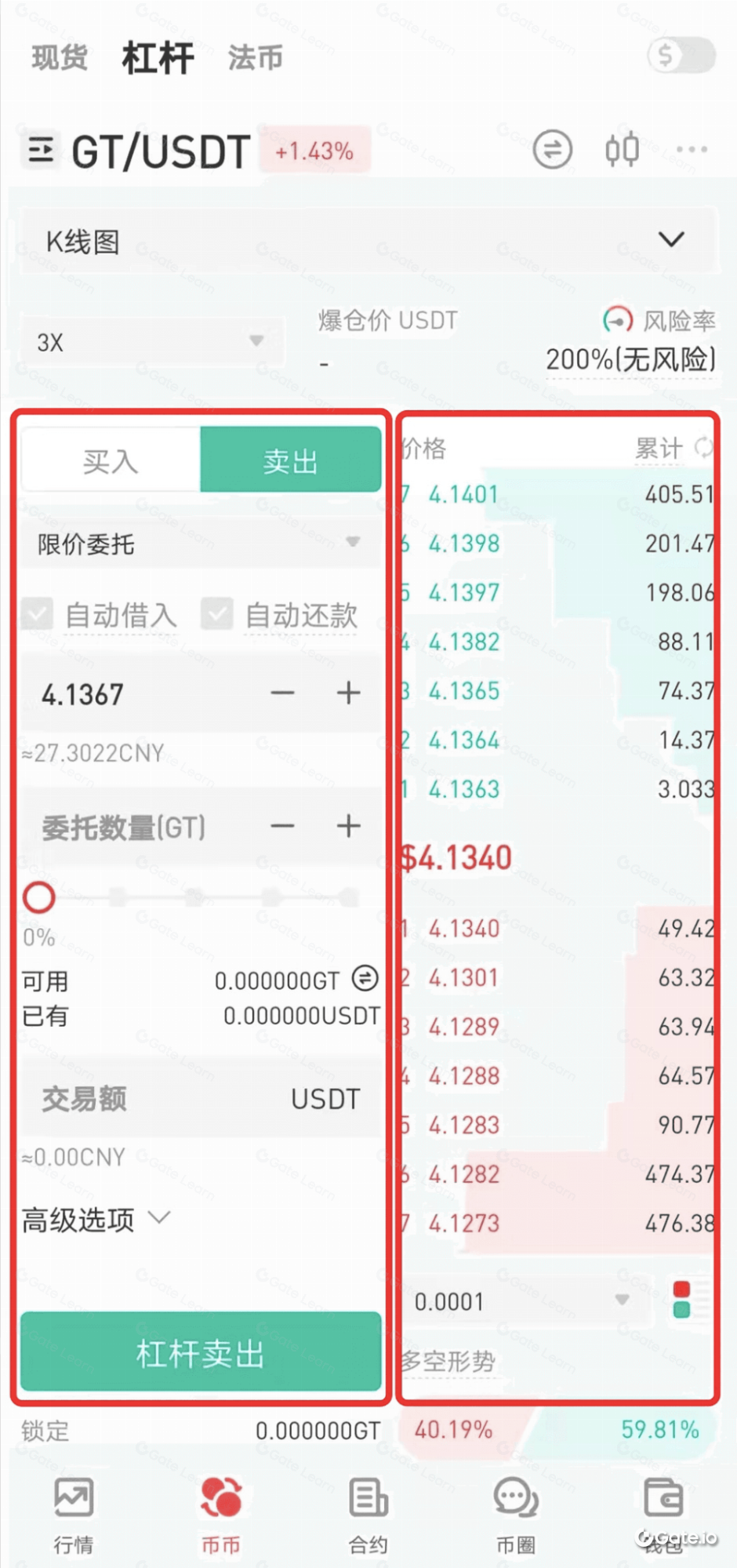Screen dimensions: 737x1568
Task: Tap the 杠杆卖出 margin sell button
Action: [x=201, y=1353]
